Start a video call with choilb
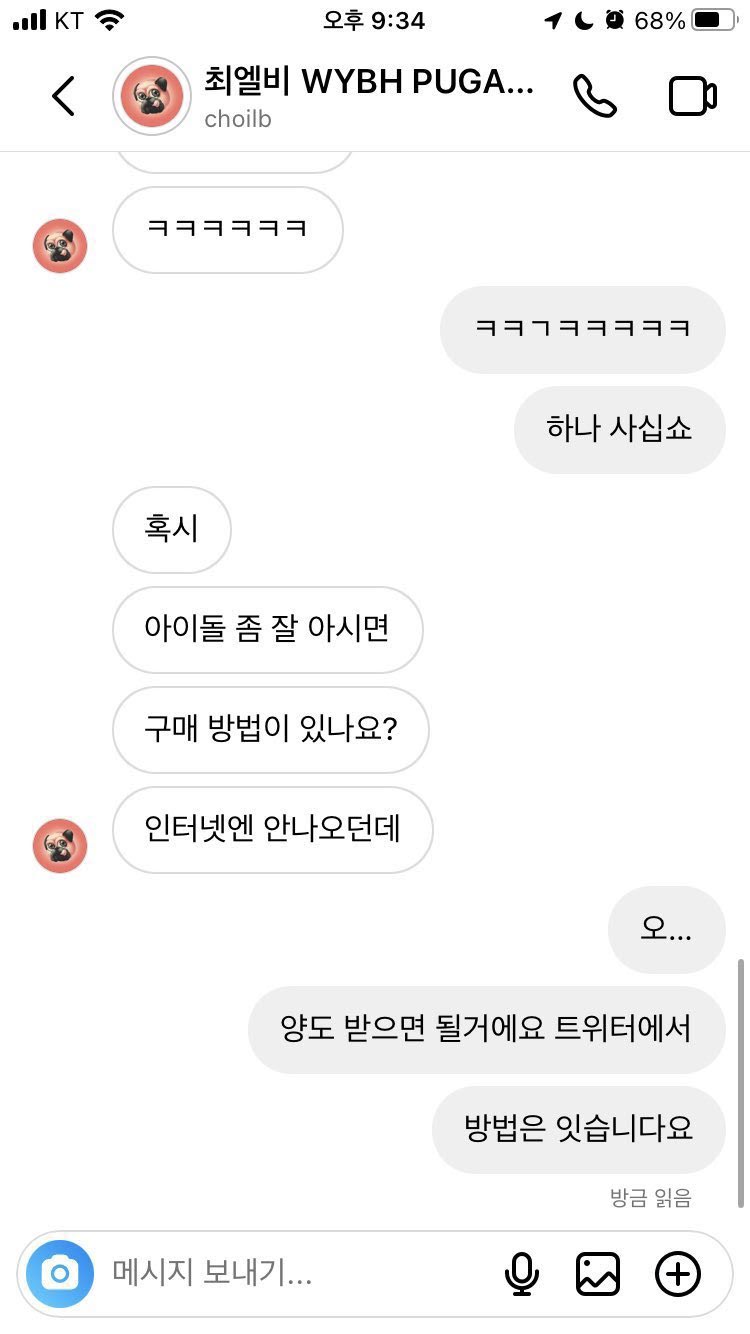The image size is (750, 1334). [692, 97]
